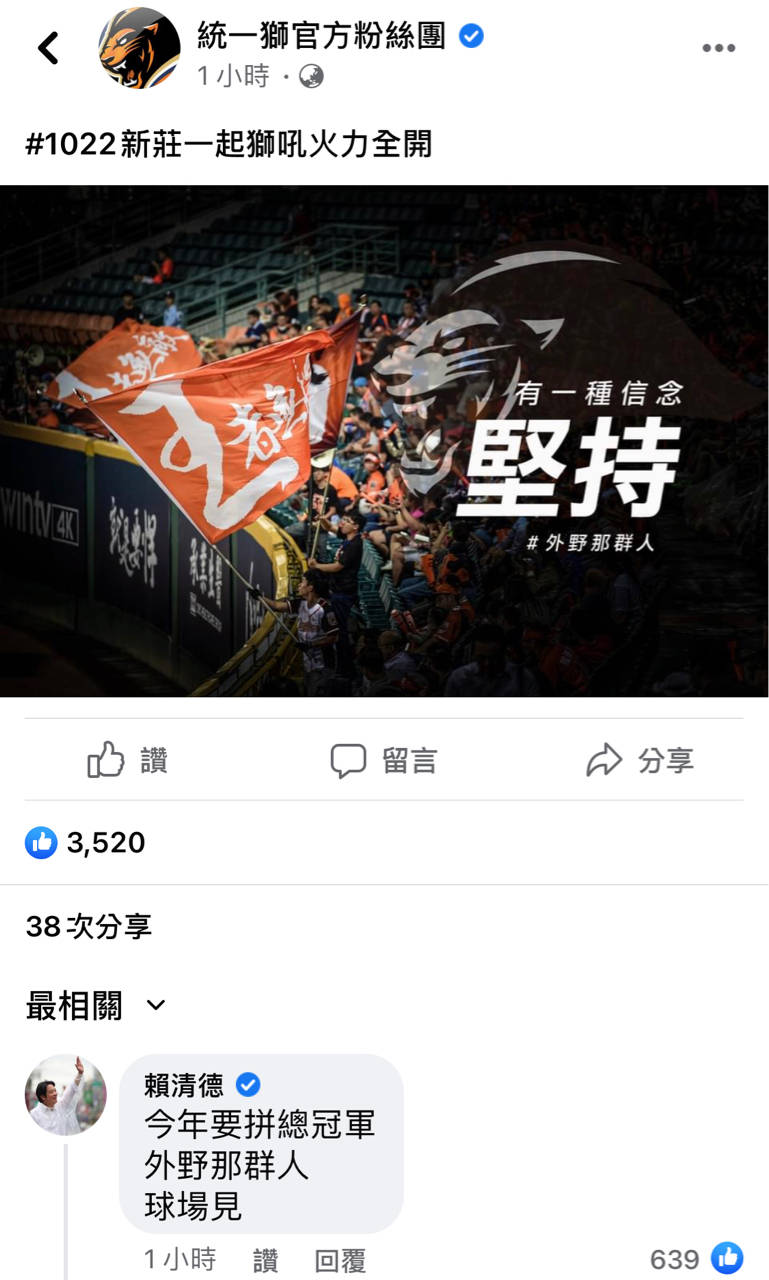Image resolution: width=769 pixels, height=1280 pixels.
Task: View who reacted: the 3,520 likes
Action: click(86, 843)
